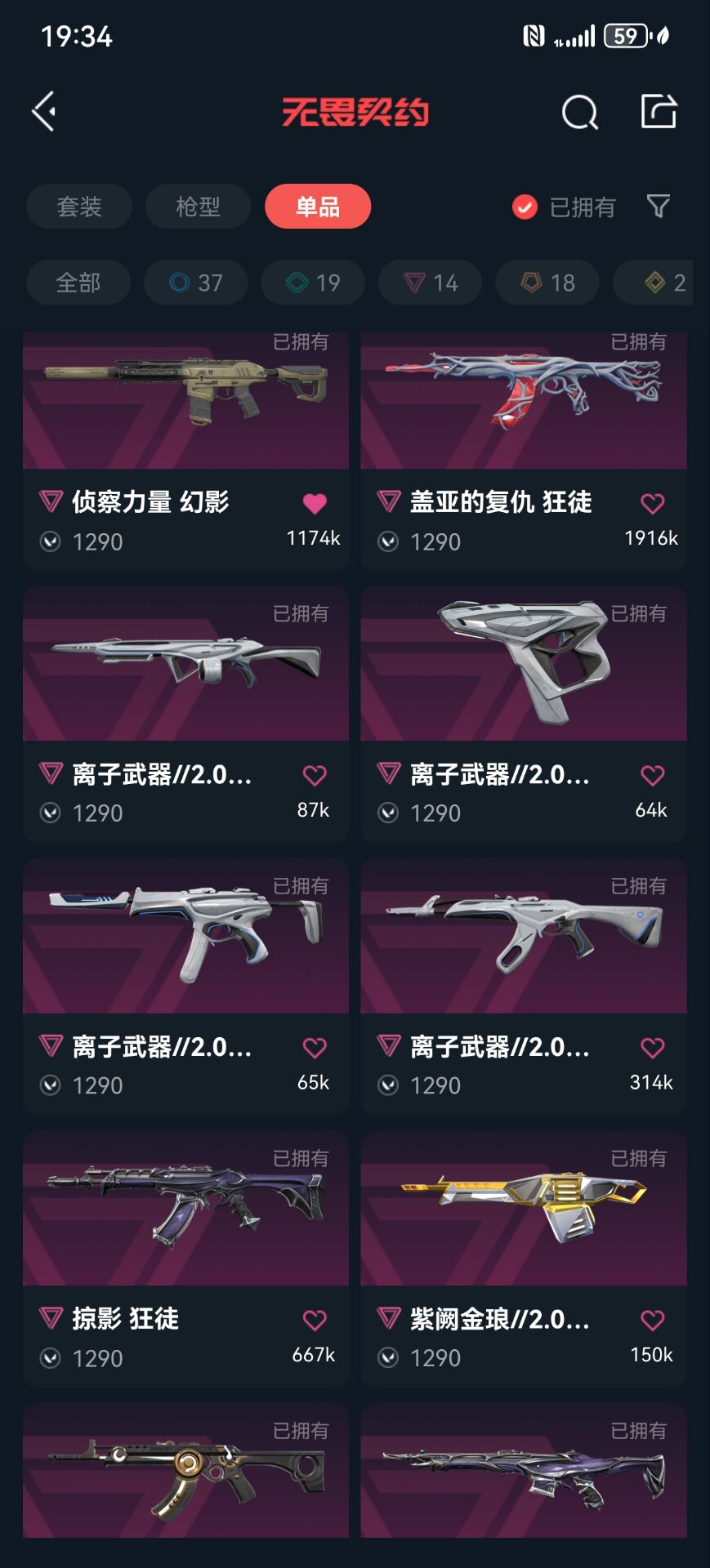Viewport: 710px width, 1568px height.
Task: Like the 紫阙金琅//2.0 skin
Action: (652, 1320)
